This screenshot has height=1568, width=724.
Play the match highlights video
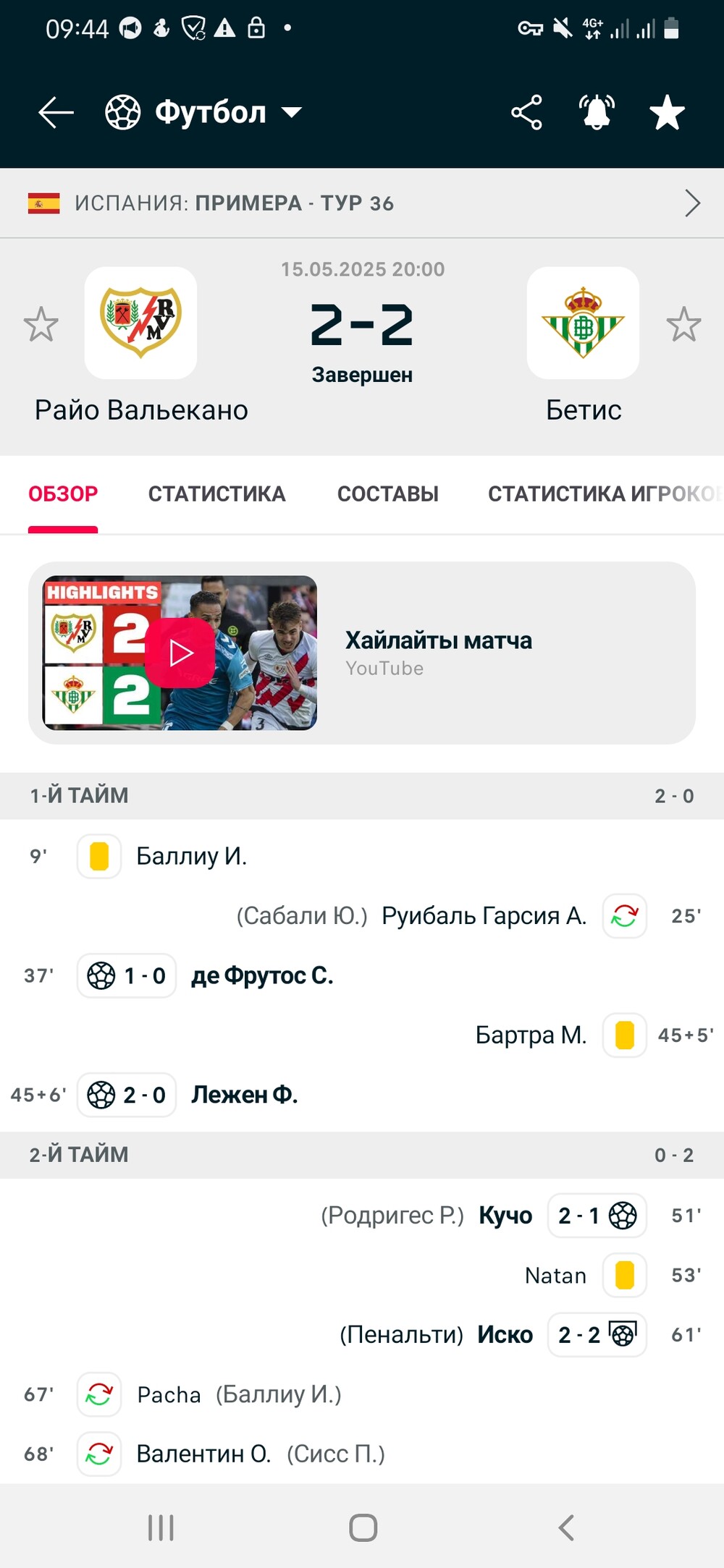pos(180,653)
